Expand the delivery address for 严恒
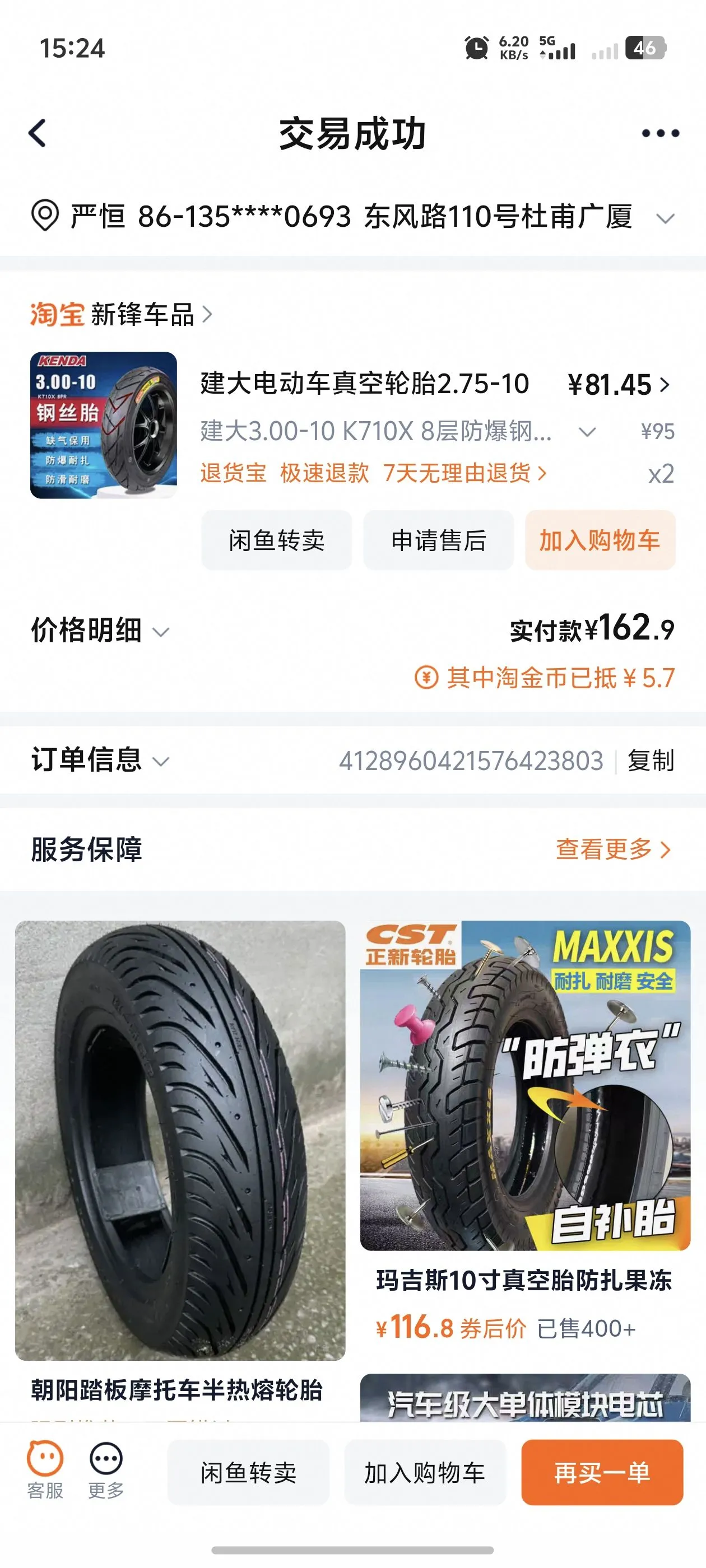 tap(665, 218)
